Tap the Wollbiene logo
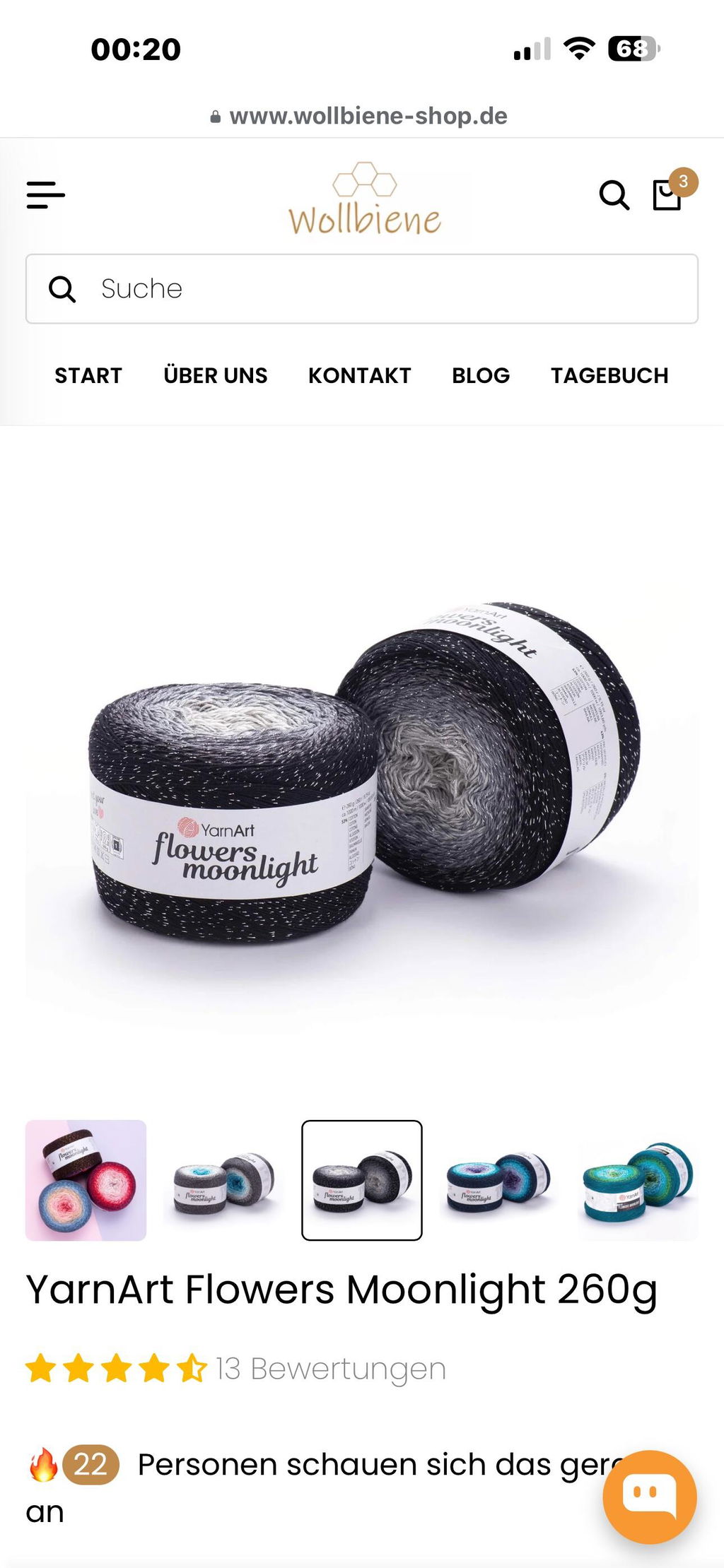724x1568 pixels. (x=365, y=199)
